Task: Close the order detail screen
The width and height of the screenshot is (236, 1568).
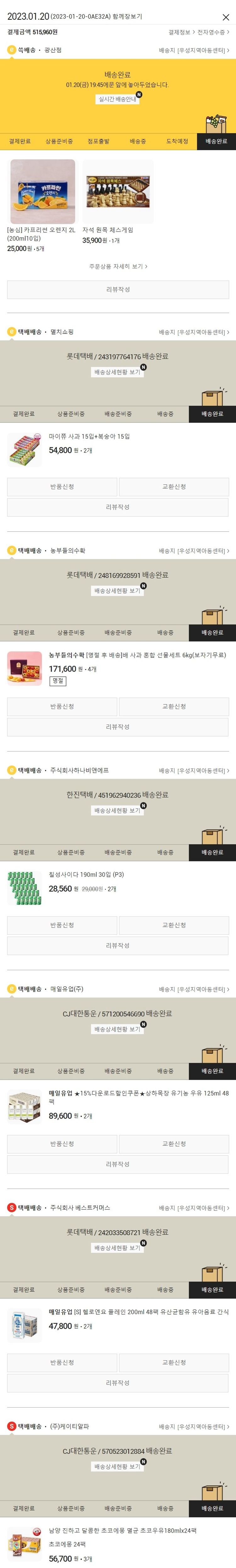Action: pos(226,17)
